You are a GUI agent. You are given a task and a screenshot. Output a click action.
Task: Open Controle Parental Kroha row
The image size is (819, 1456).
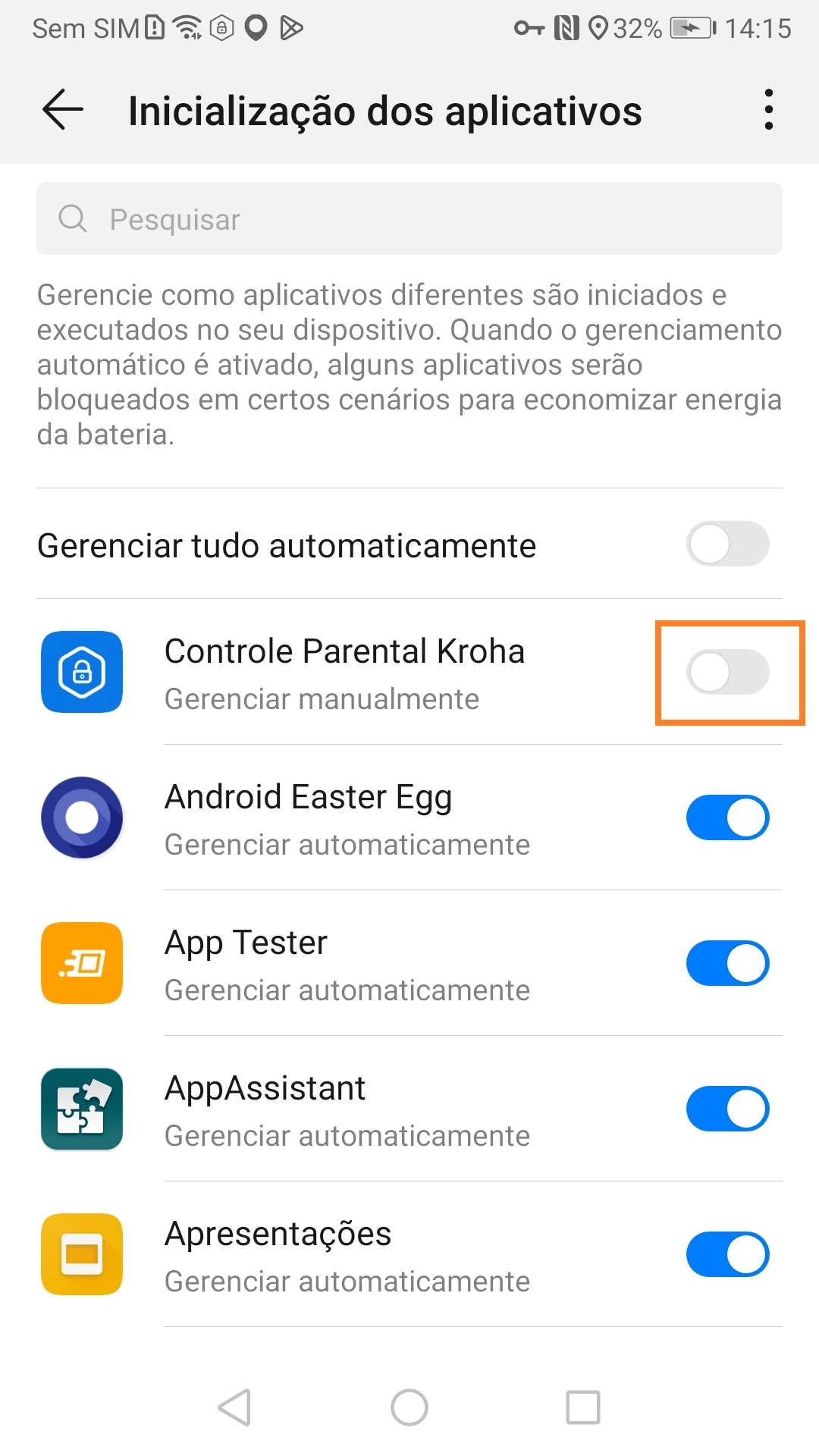coord(344,673)
